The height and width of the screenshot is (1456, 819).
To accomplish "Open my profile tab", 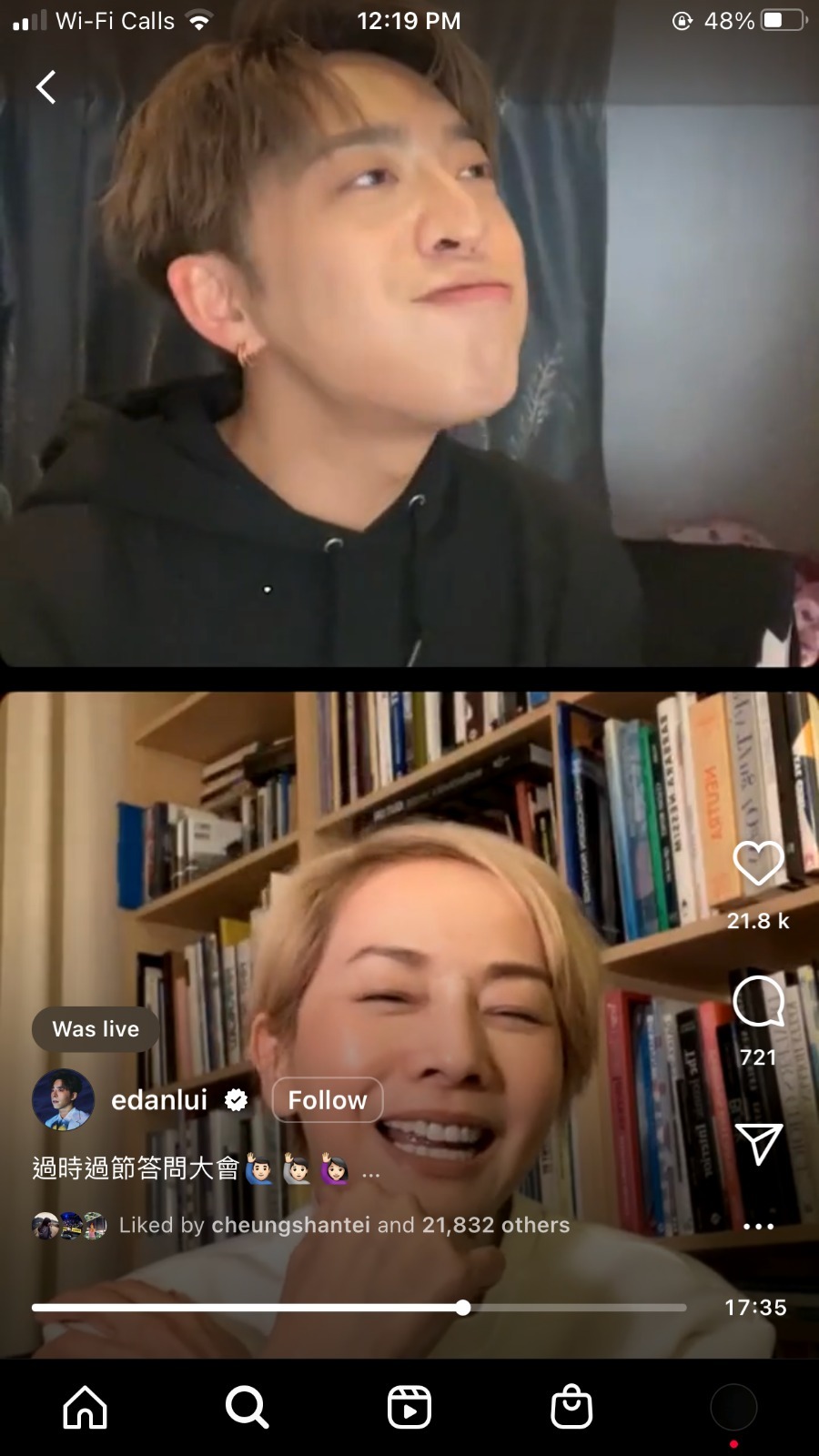I will [733, 1407].
